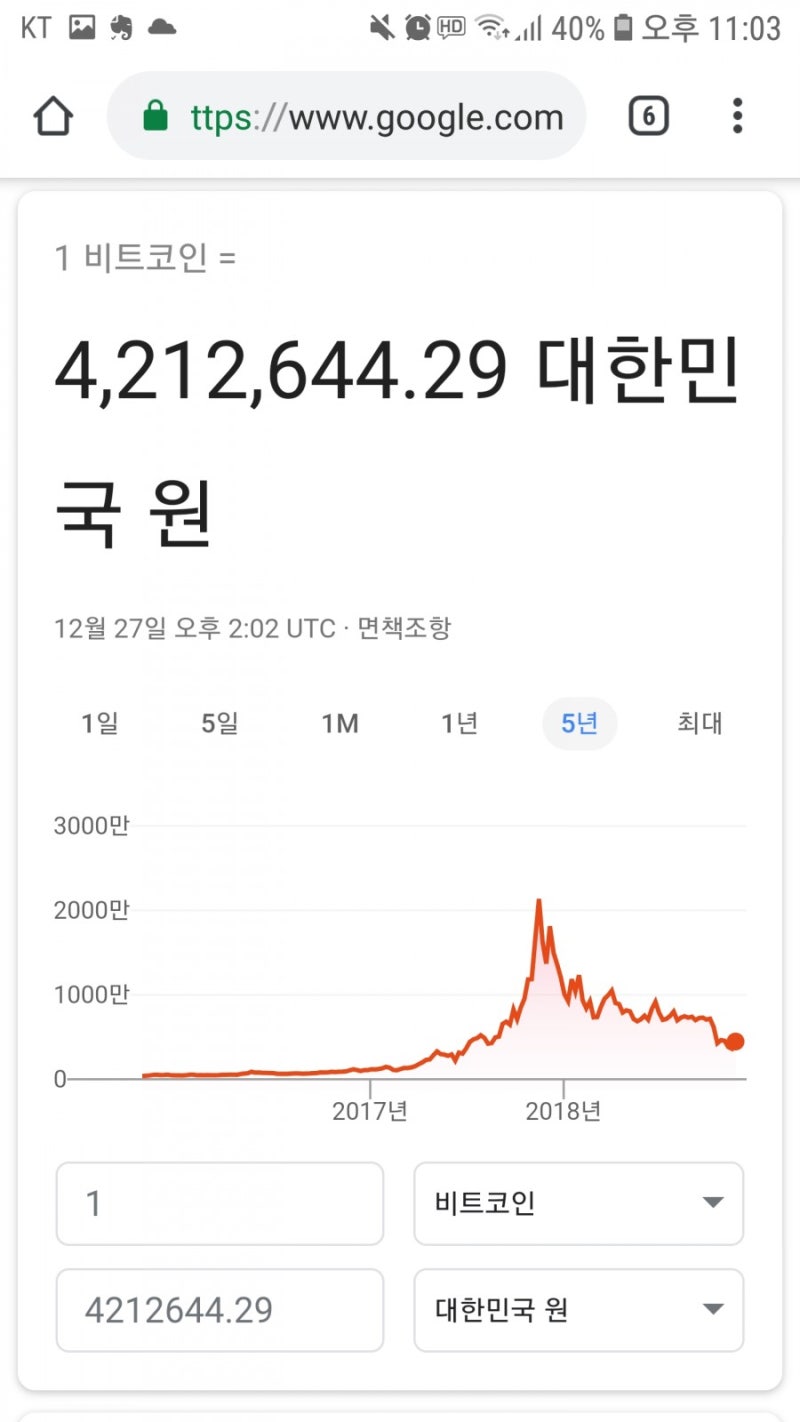Tap the red endpoint marker on the chart
The width and height of the screenshot is (800, 1422).
coord(735,1041)
